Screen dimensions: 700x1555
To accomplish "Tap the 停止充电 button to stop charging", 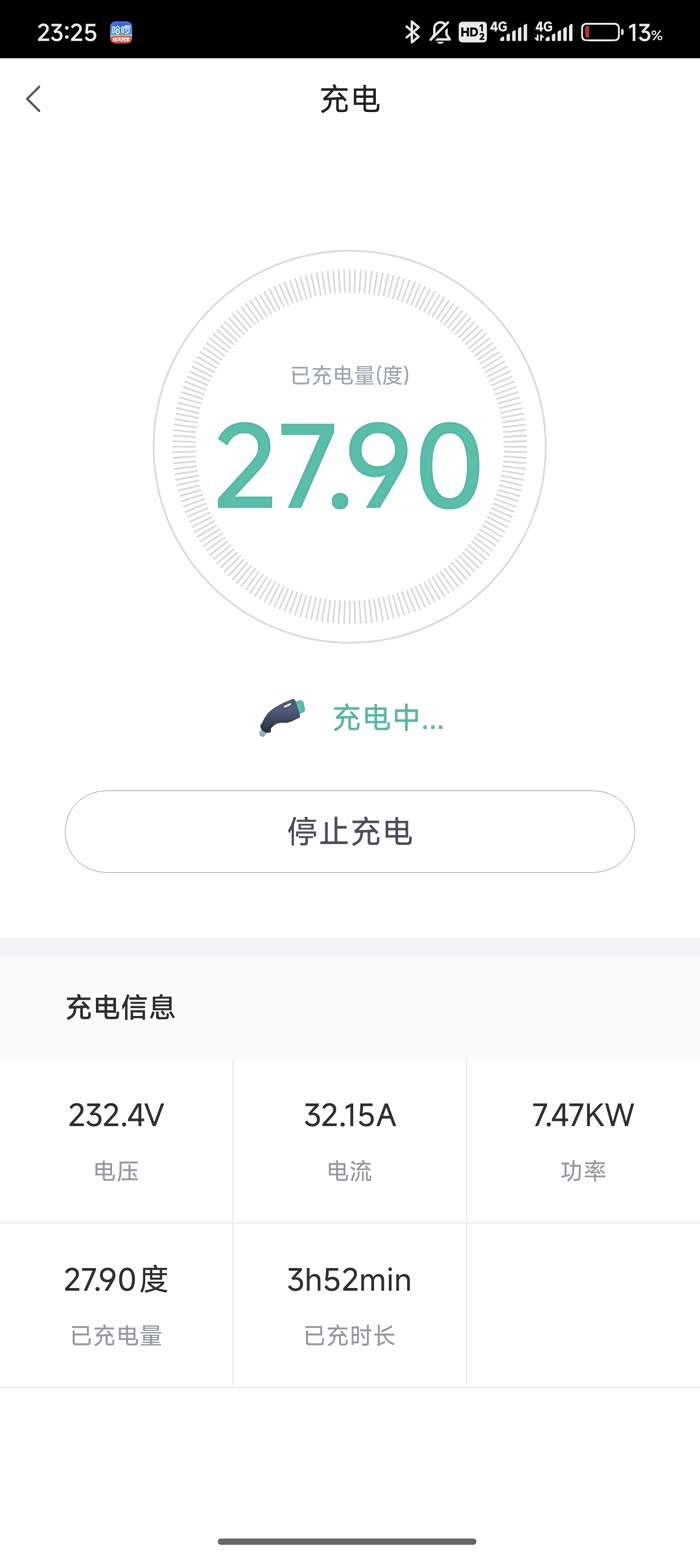I will tap(350, 832).
